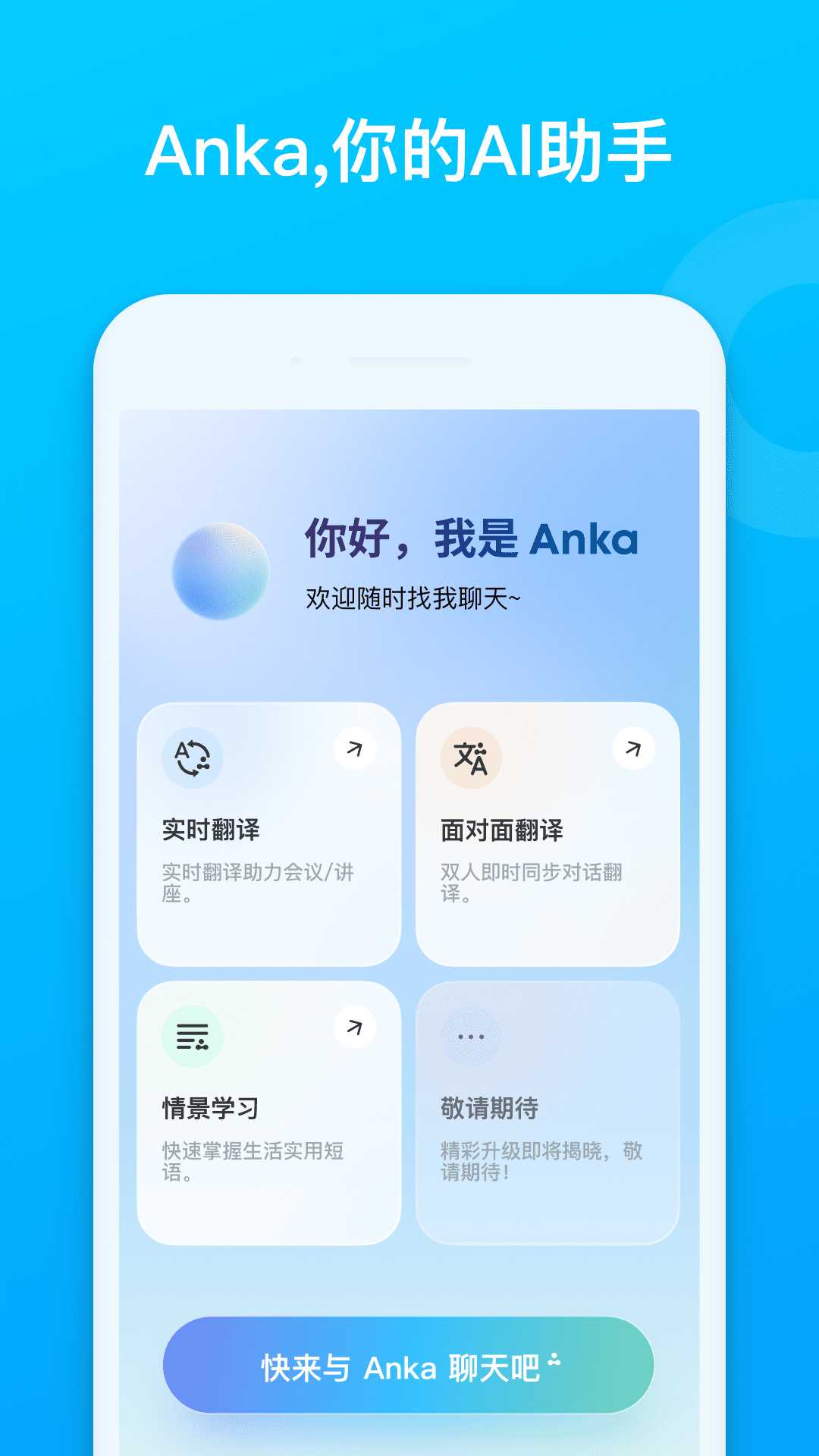Open the 面对面翻译 feature card

point(548,830)
